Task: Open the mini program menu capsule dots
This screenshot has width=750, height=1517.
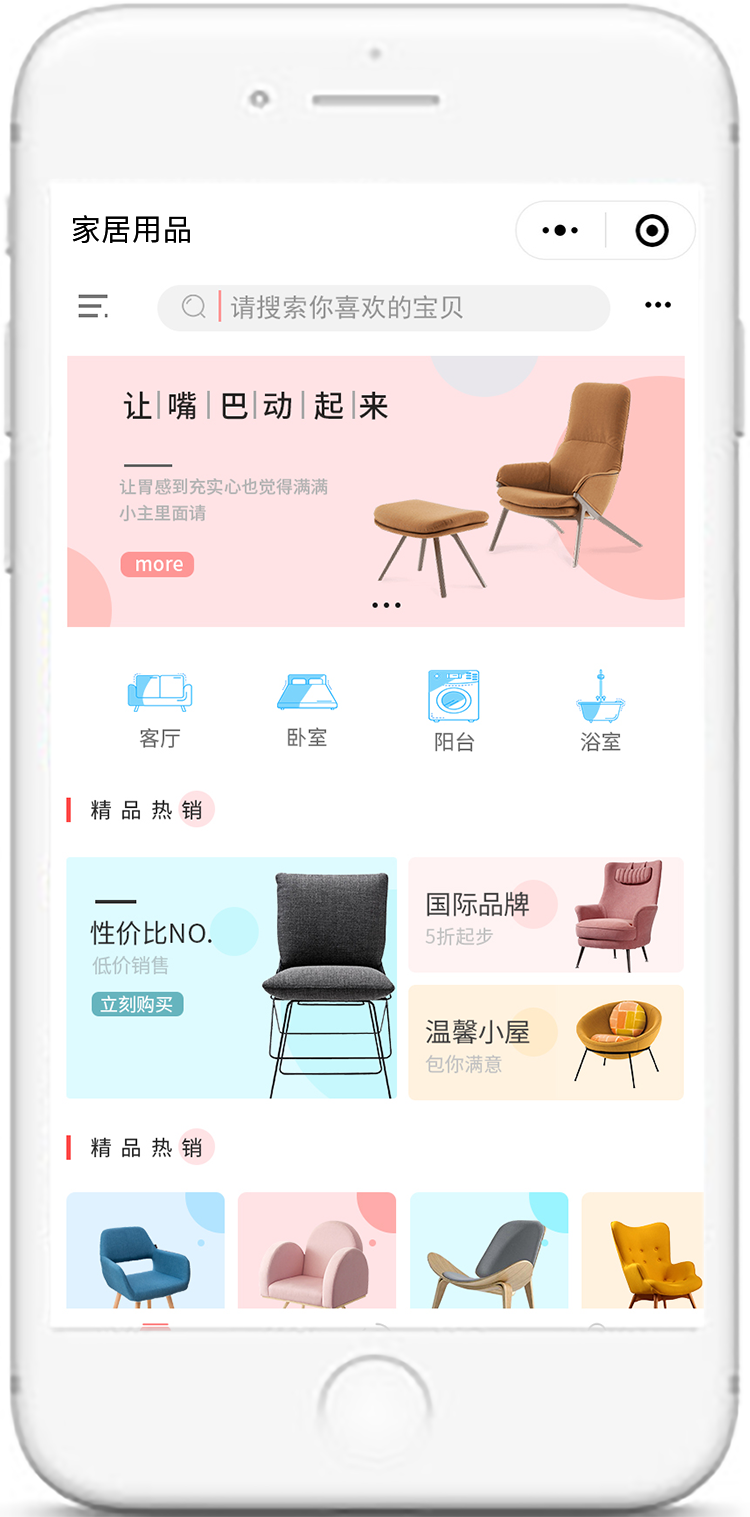Action: tap(560, 231)
